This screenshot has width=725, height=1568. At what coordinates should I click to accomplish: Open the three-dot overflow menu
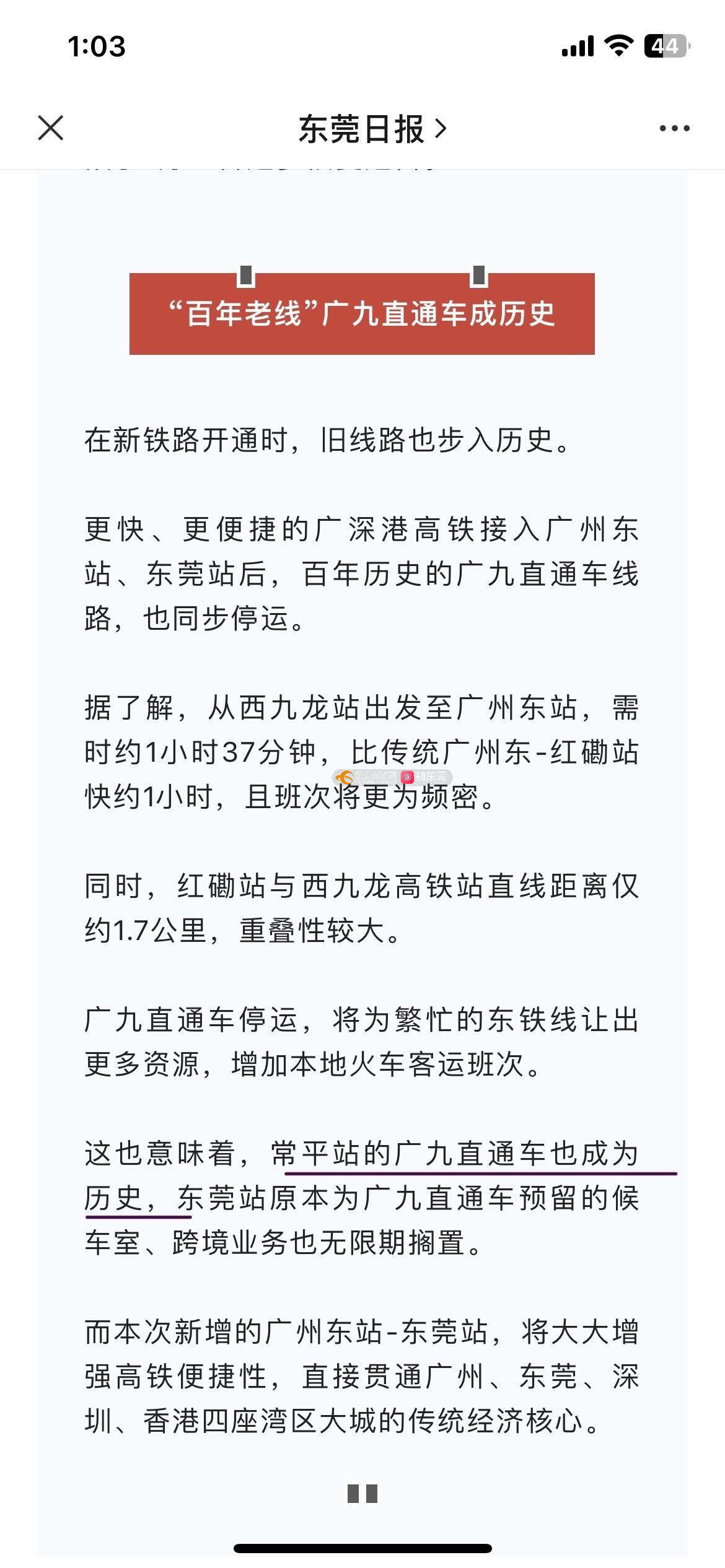point(674,128)
